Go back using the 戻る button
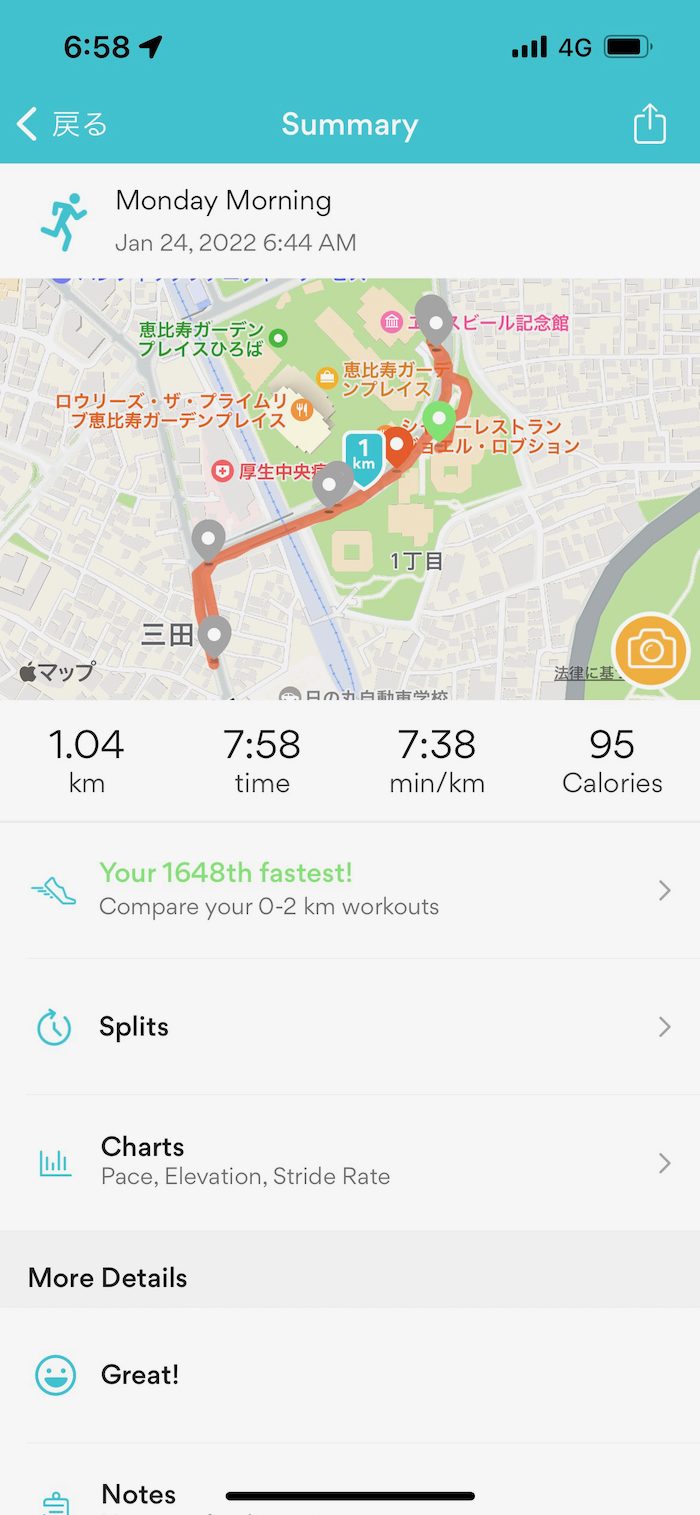The height and width of the screenshot is (1515, 700). point(62,125)
